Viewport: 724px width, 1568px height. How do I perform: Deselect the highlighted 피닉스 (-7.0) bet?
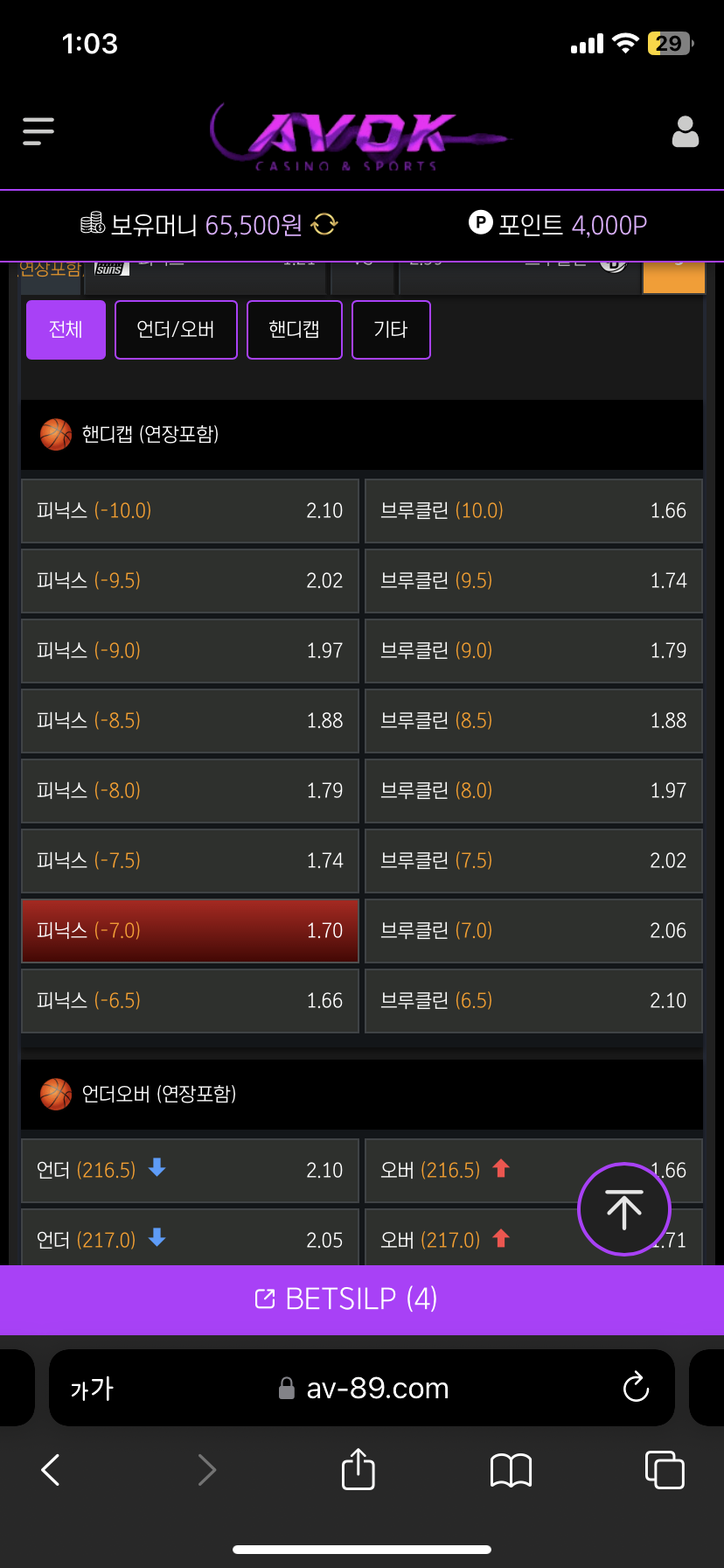(190, 931)
